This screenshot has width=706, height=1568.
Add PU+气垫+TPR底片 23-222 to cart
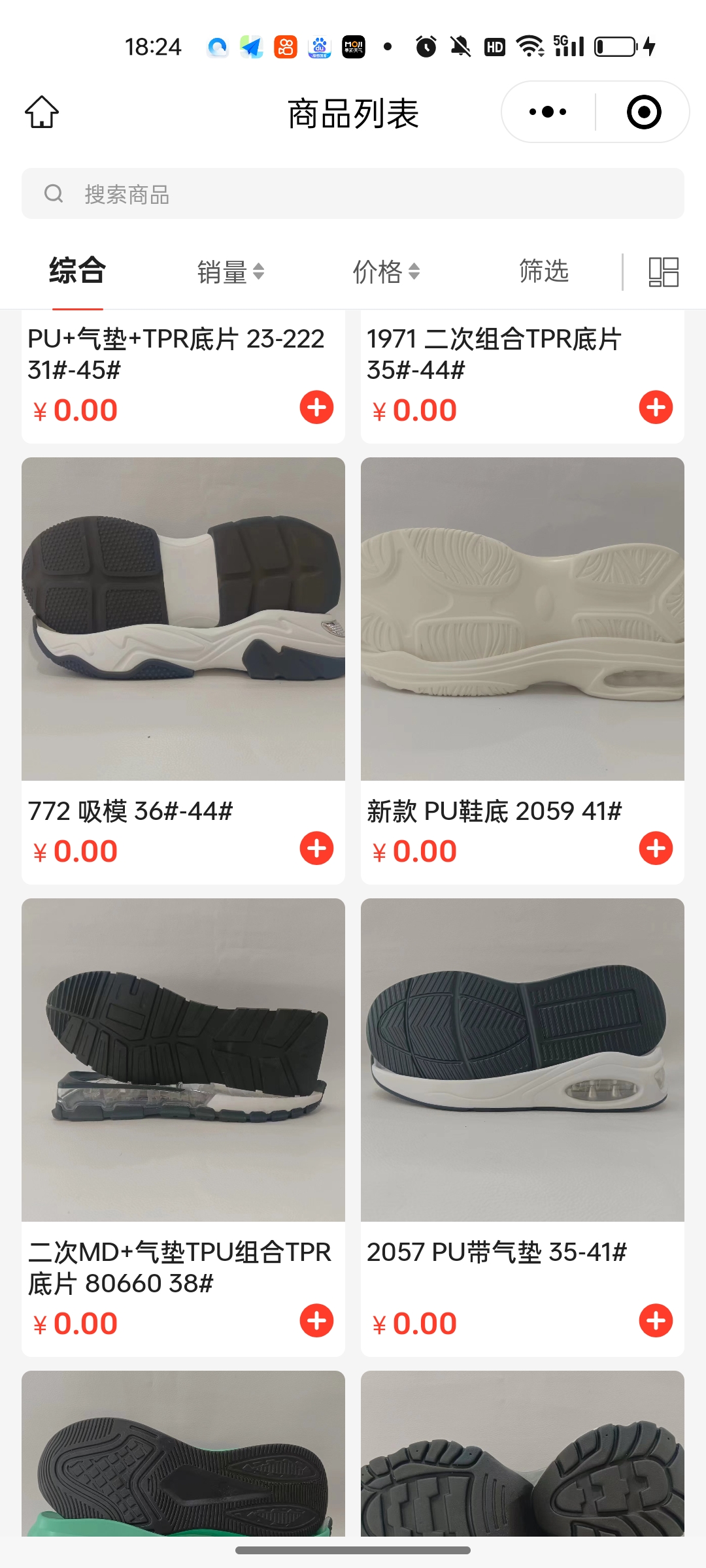(x=316, y=408)
